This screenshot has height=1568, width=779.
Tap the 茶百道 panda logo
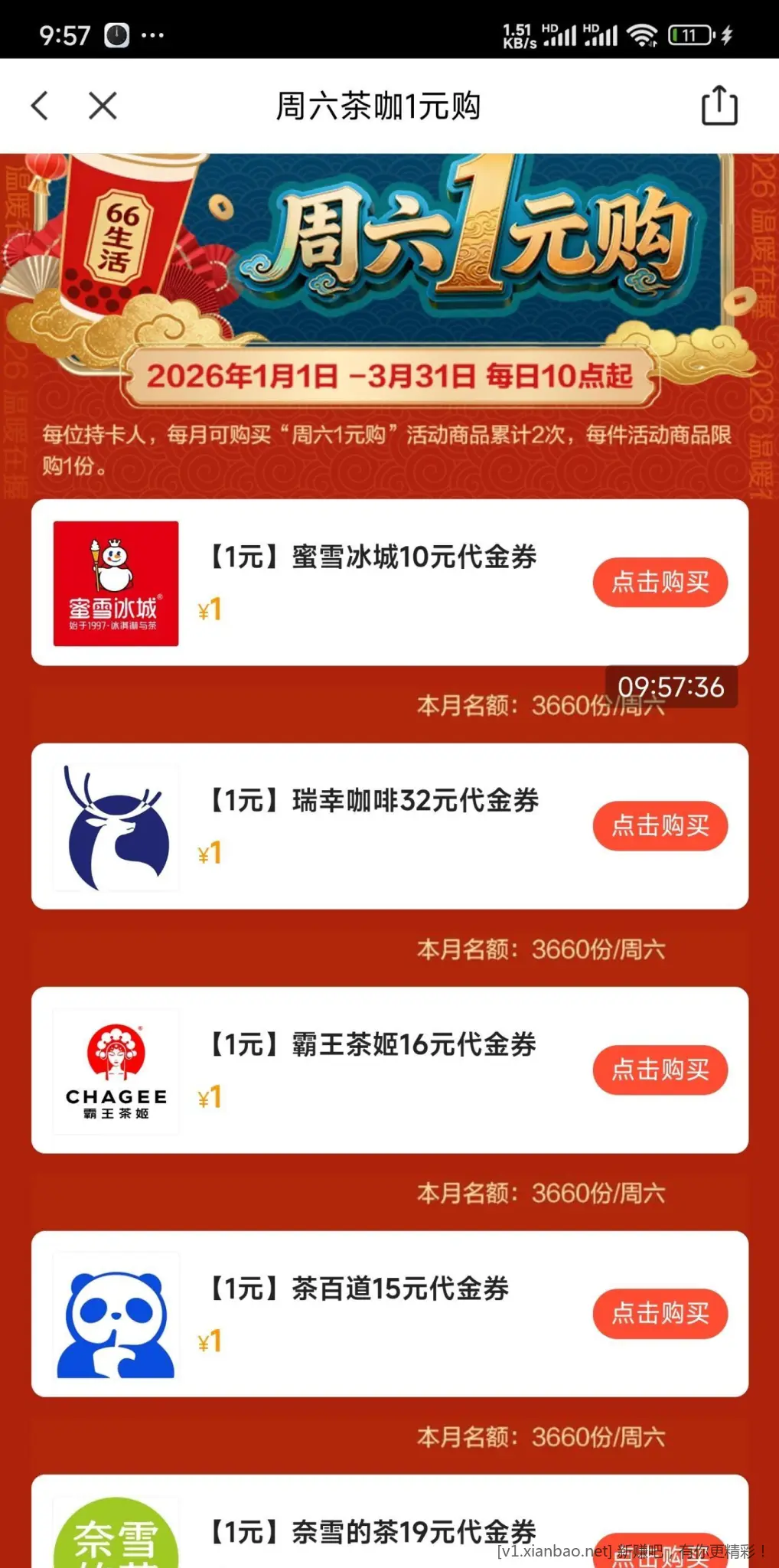[115, 1314]
